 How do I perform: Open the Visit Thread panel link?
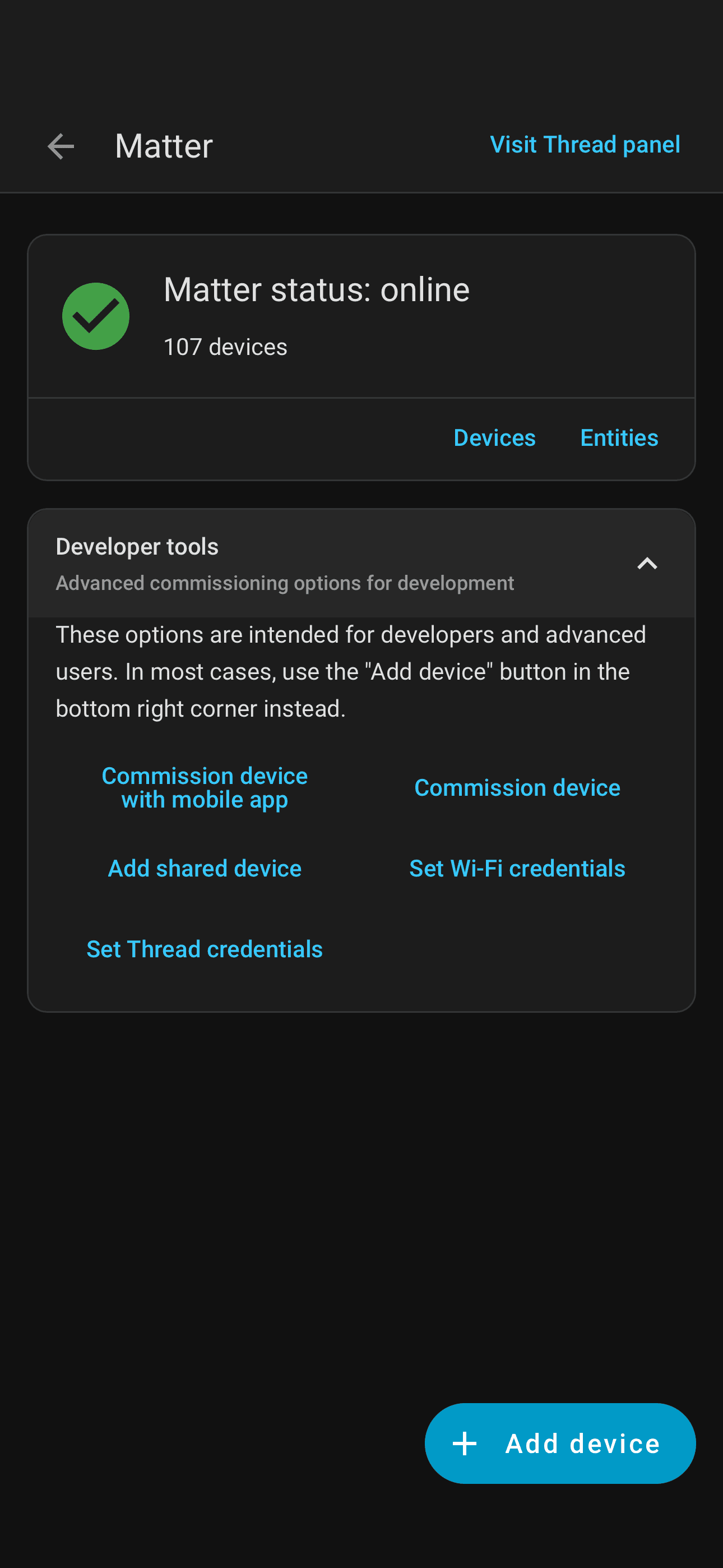tap(584, 145)
